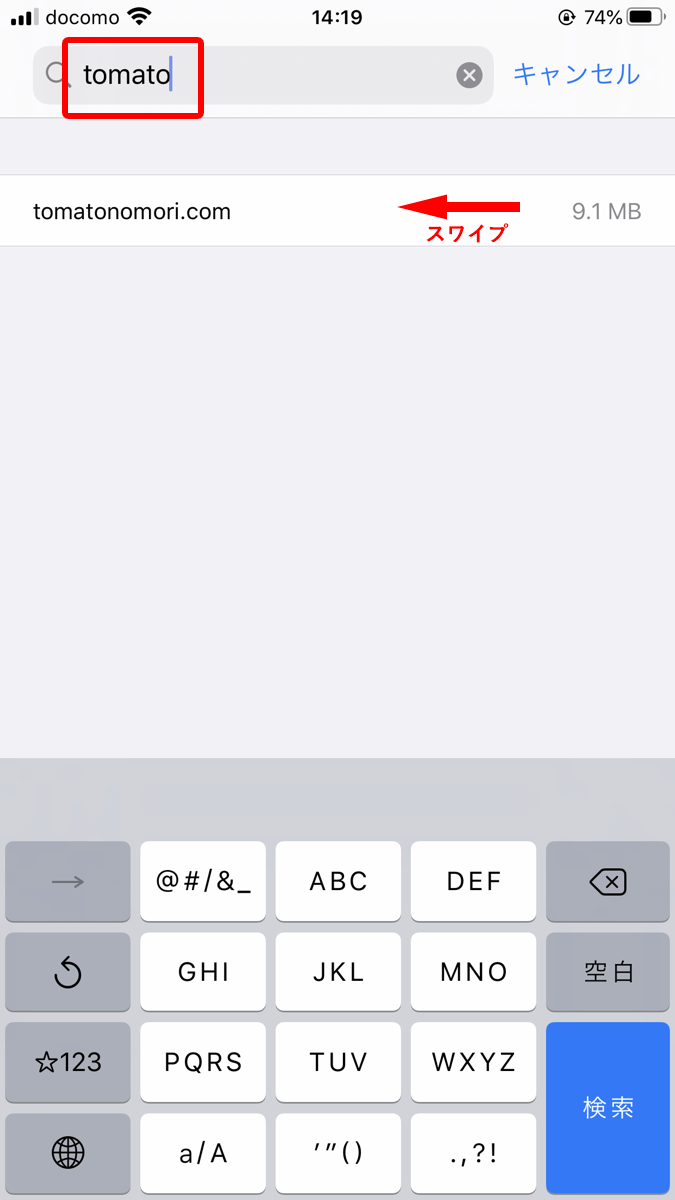Switch keyboard language with globe key
The width and height of the screenshot is (675, 1200).
68,1154
